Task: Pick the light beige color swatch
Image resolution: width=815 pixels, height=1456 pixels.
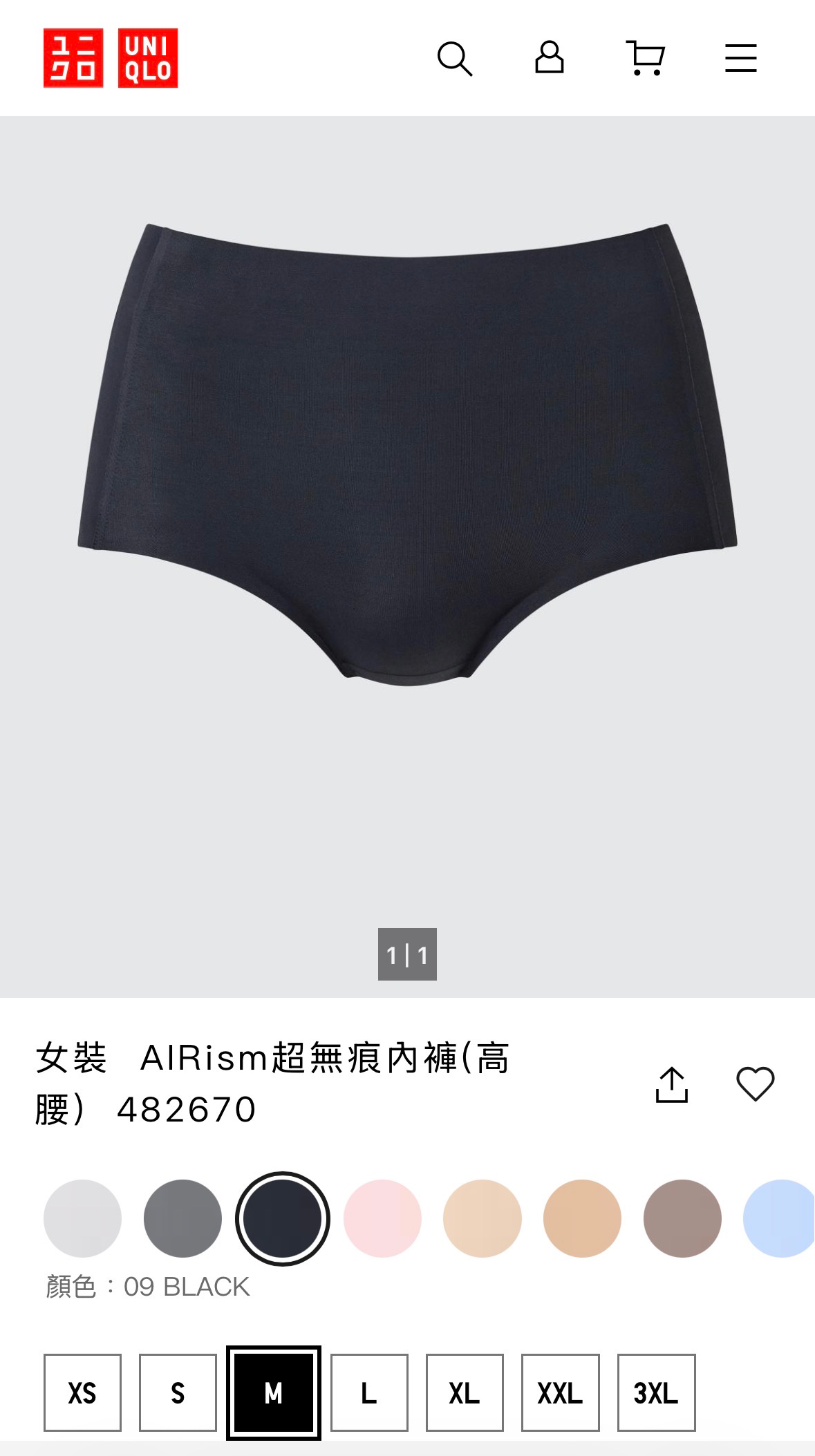Action: coord(483,1218)
